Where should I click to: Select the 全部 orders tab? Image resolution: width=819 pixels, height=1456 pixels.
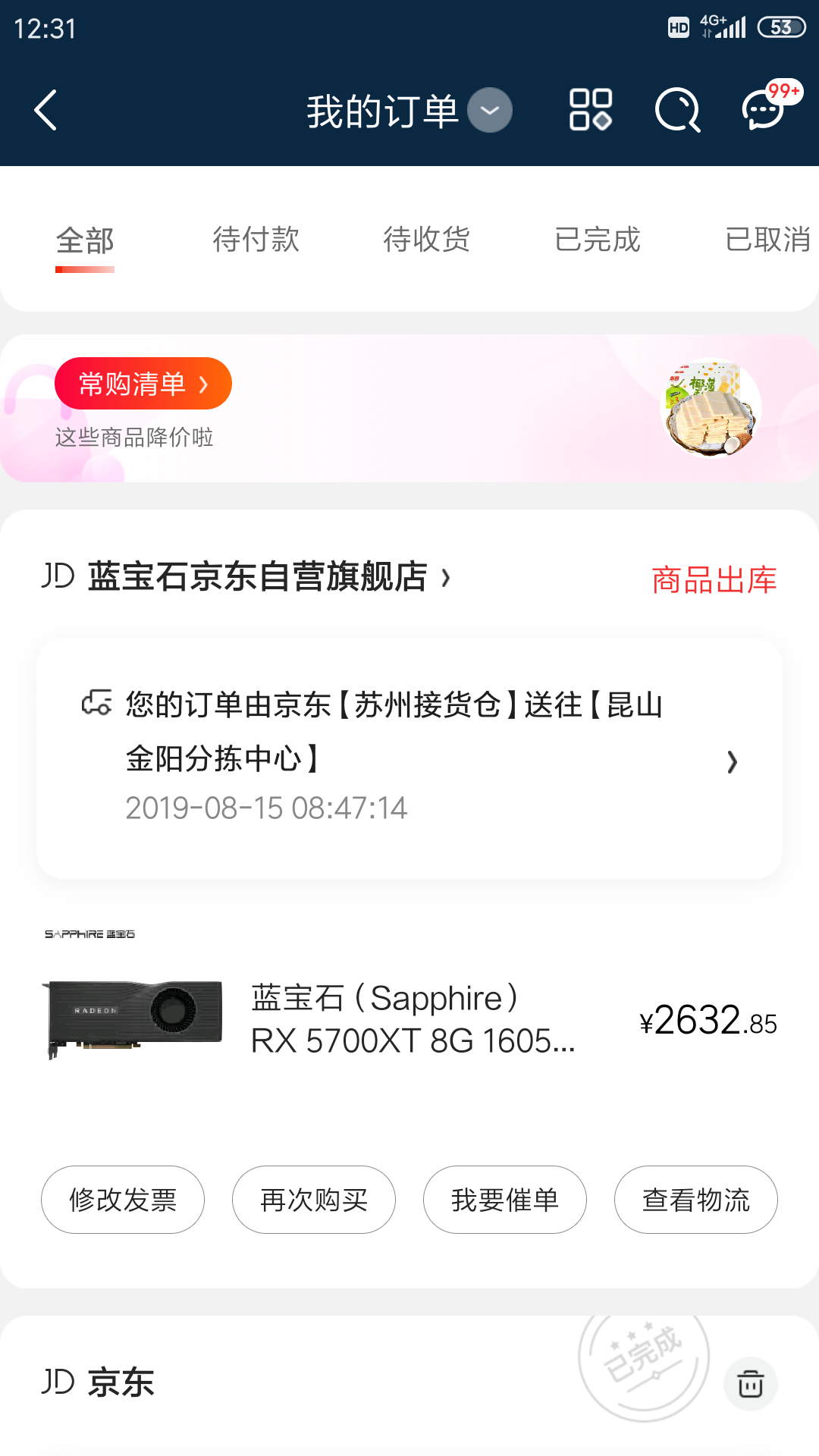pos(85,241)
